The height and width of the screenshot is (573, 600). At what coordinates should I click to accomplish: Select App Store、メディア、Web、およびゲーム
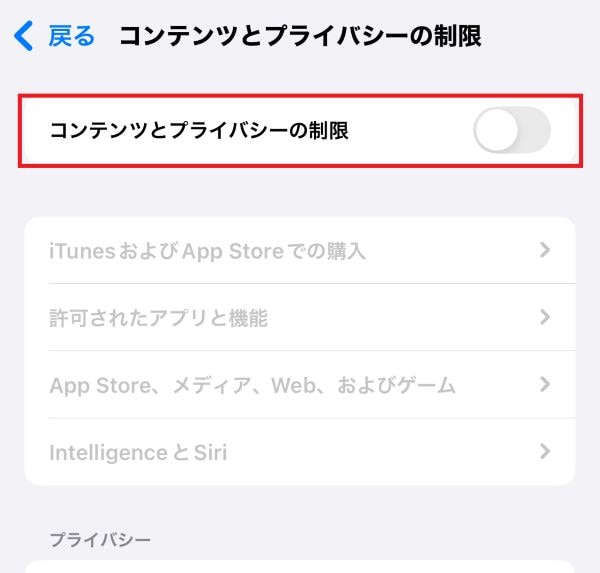click(299, 385)
